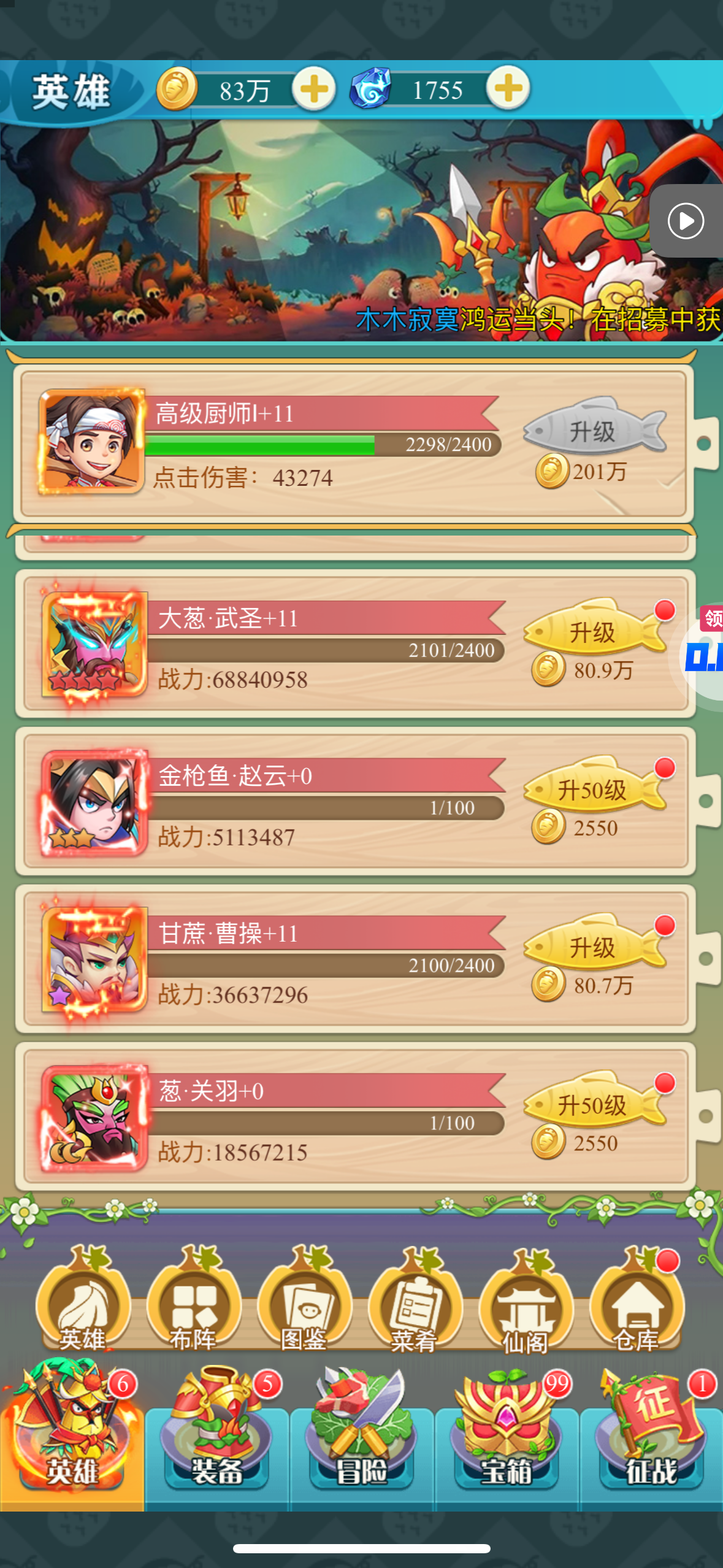723x1568 pixels.
Task: Open 金枪鱼·赵云 hero portrait
Action: (94, 802)
